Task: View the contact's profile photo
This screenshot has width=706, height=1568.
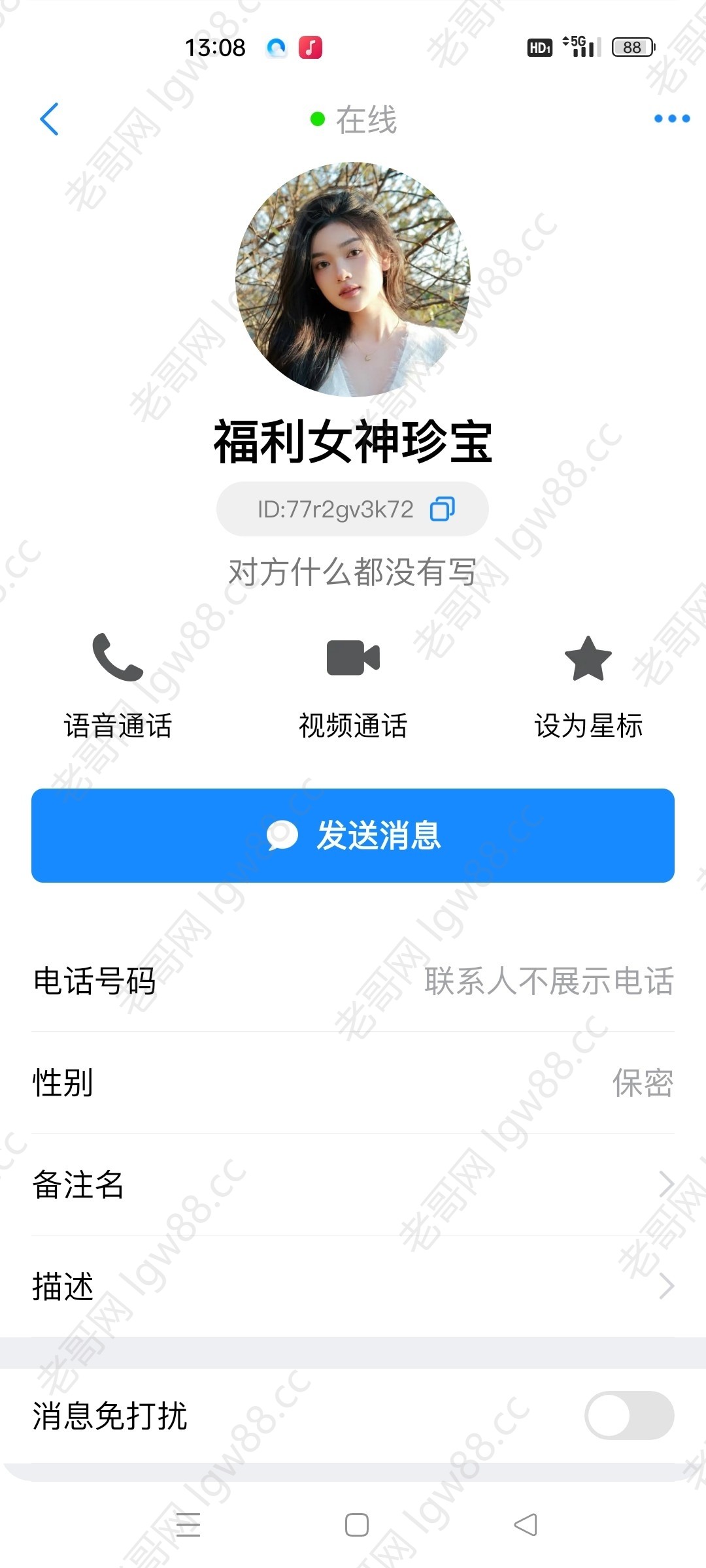Action: pos(353,279)
